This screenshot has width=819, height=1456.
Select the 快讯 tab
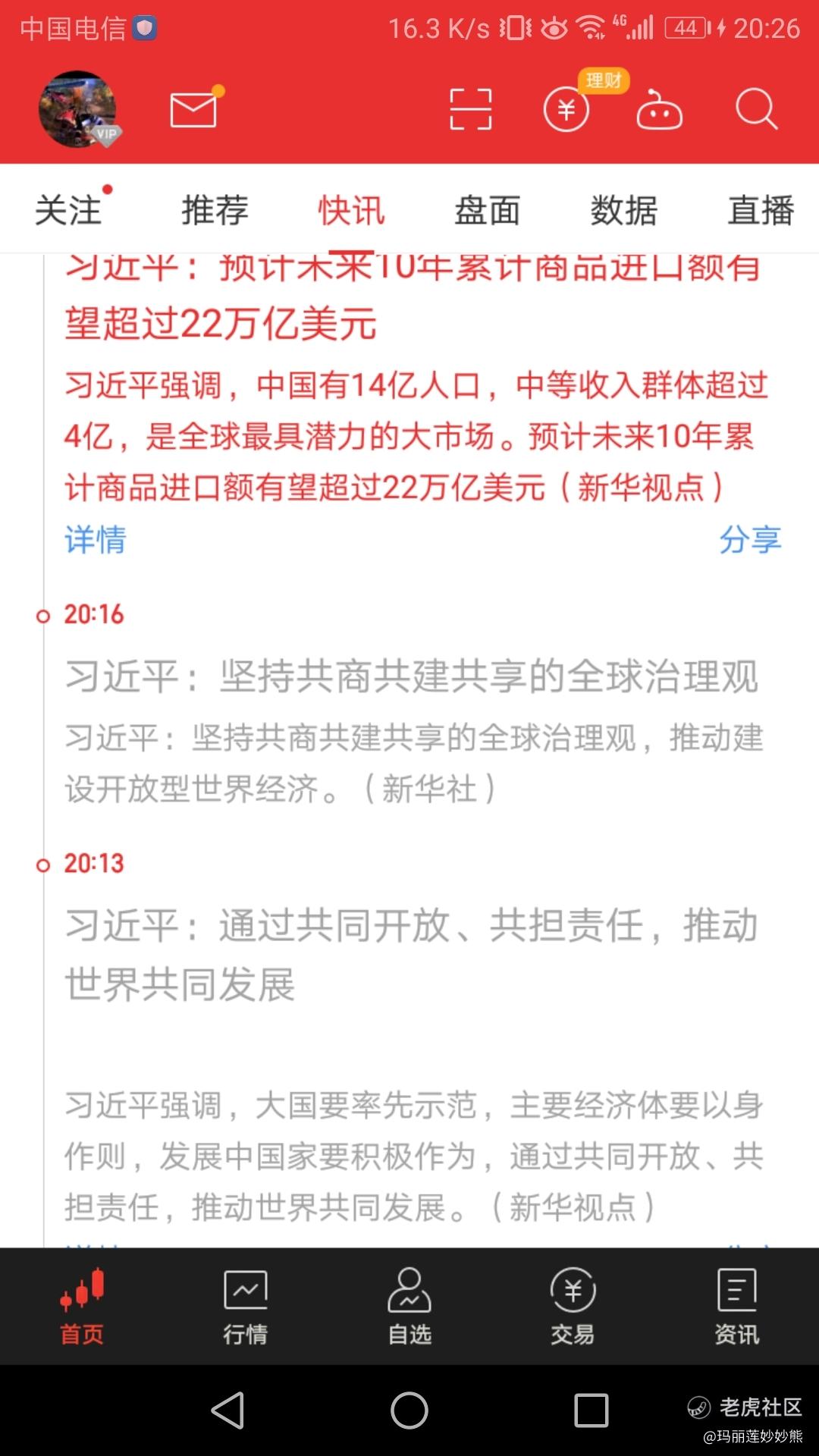point(351,209)
